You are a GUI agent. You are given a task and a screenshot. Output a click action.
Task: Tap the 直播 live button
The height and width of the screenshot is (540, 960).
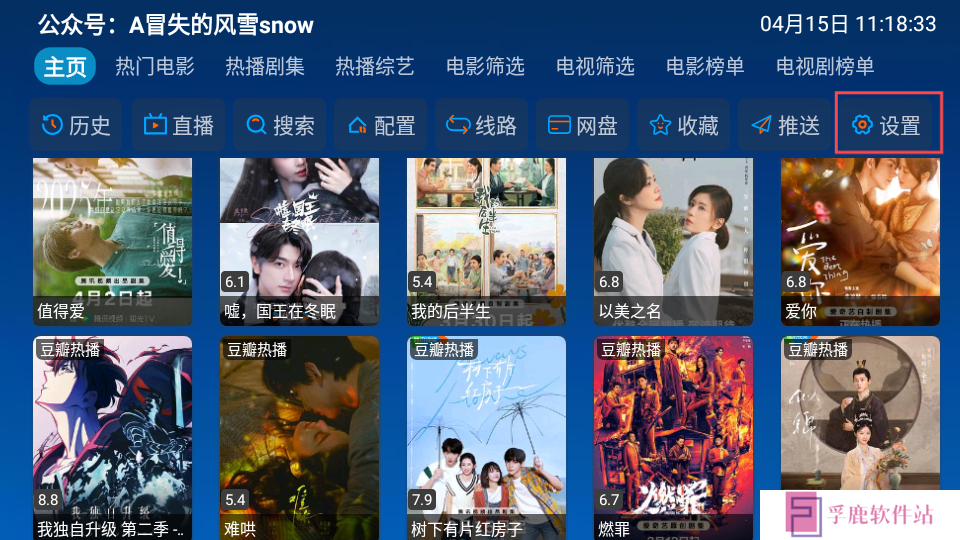179,125
